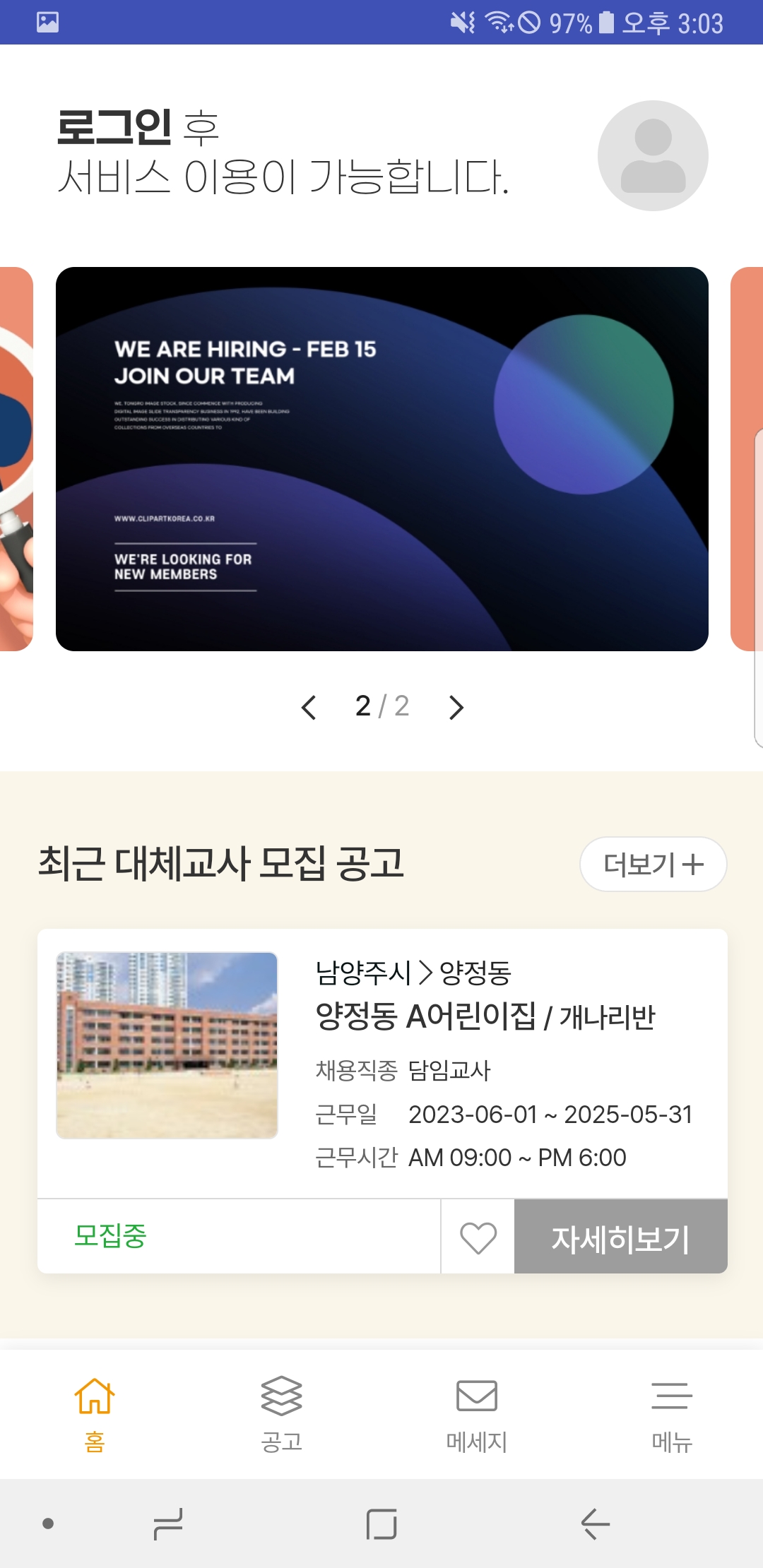The width and height of the screenshot is (763, 1568).
Task: Go to the next banner slide
Action: coord(456,707)
